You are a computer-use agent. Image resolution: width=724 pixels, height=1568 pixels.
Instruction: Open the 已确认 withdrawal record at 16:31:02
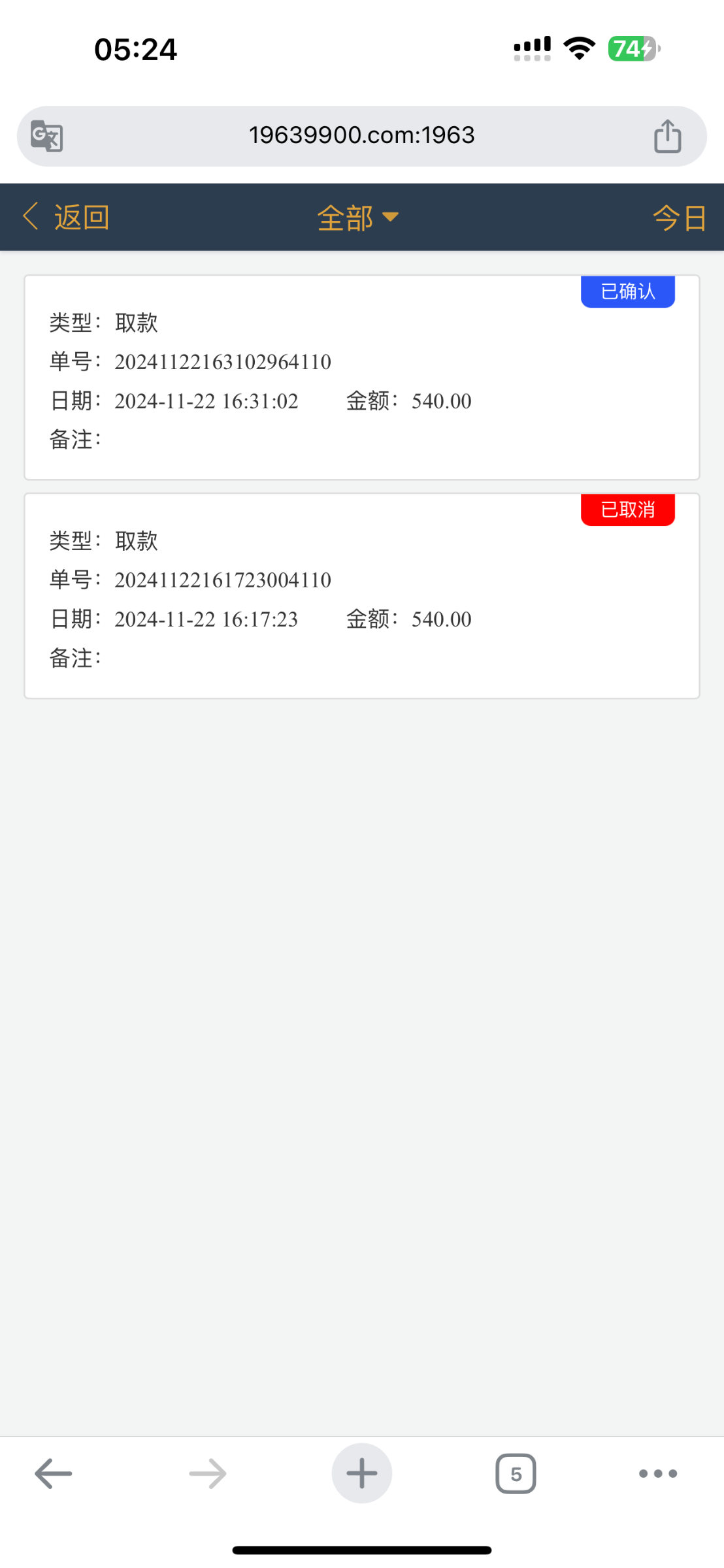[362, 378]
